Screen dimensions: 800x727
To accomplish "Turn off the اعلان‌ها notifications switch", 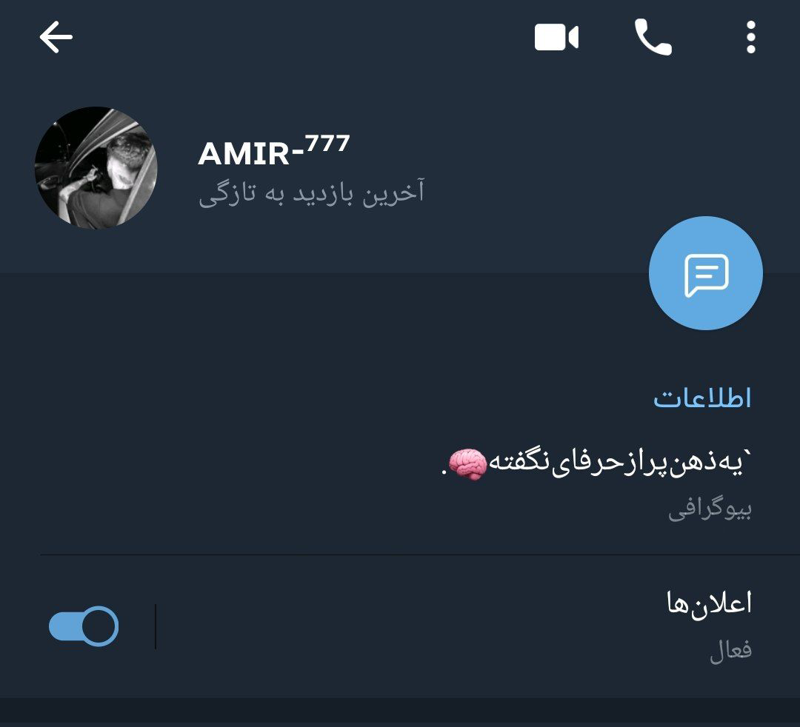I will [84, 626].
